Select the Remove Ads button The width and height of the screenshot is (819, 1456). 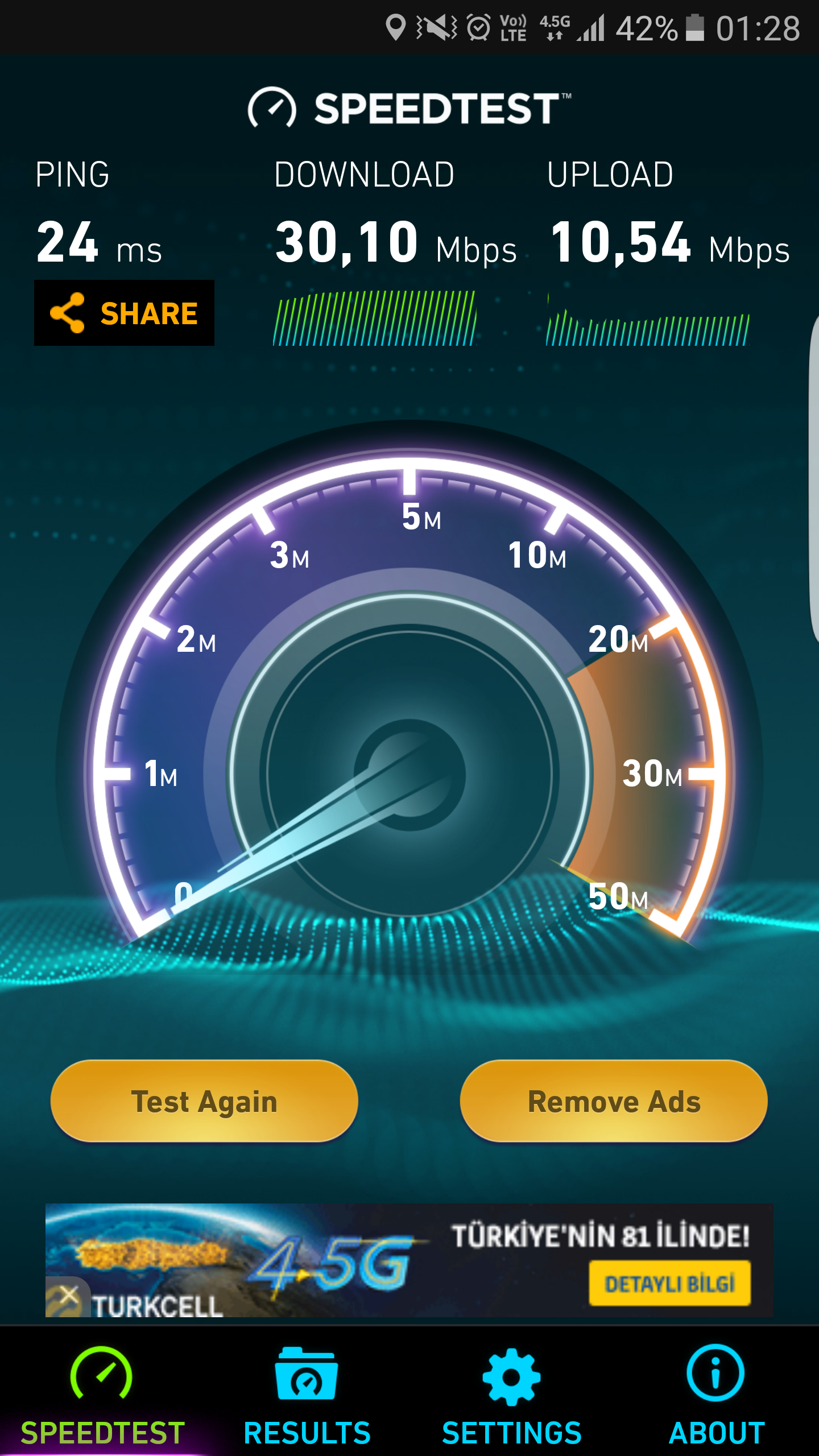pyautogui.click(x=614, y=1101)
